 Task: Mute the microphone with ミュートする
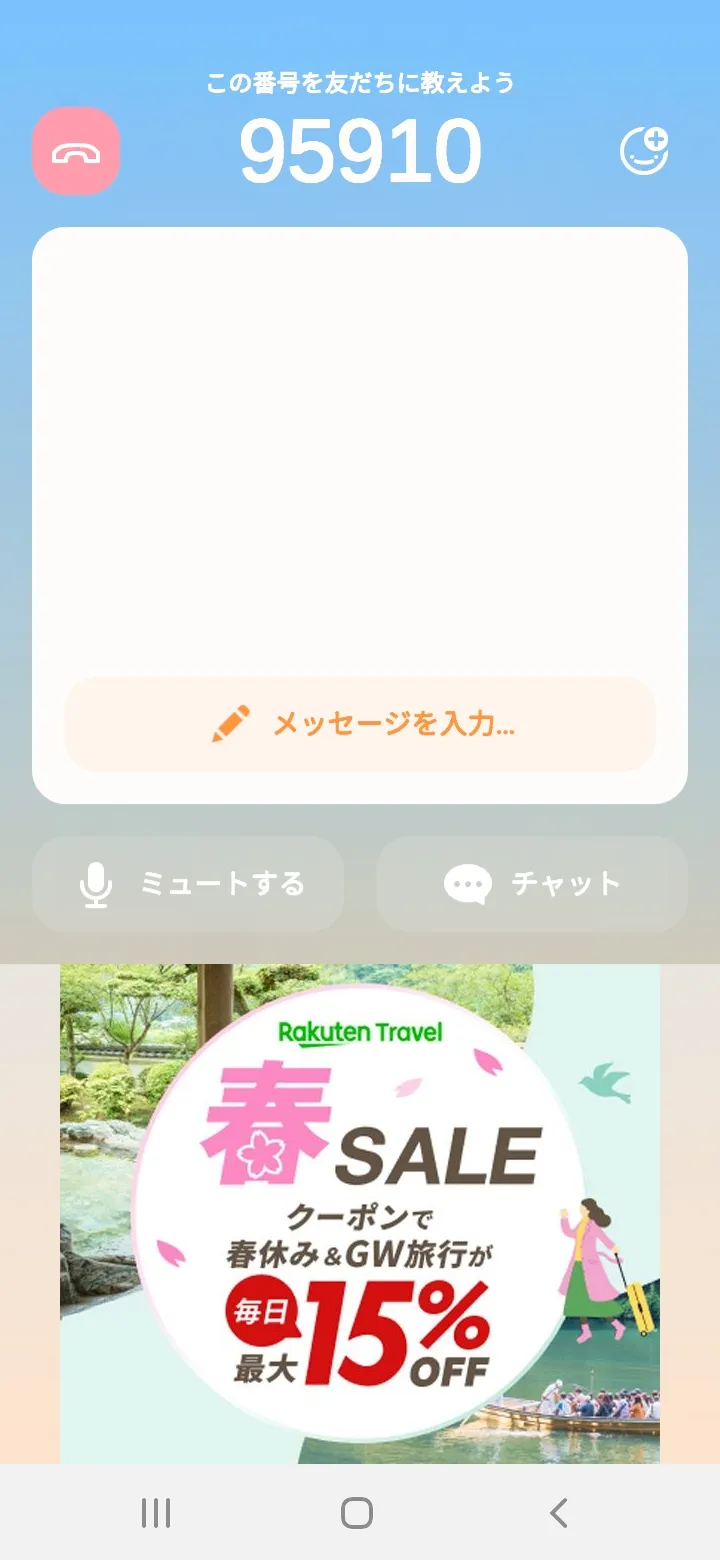[188, 884]
